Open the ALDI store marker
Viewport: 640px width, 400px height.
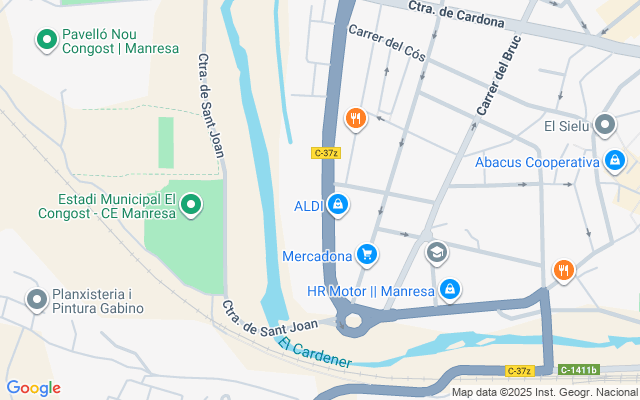click(338, 205)
